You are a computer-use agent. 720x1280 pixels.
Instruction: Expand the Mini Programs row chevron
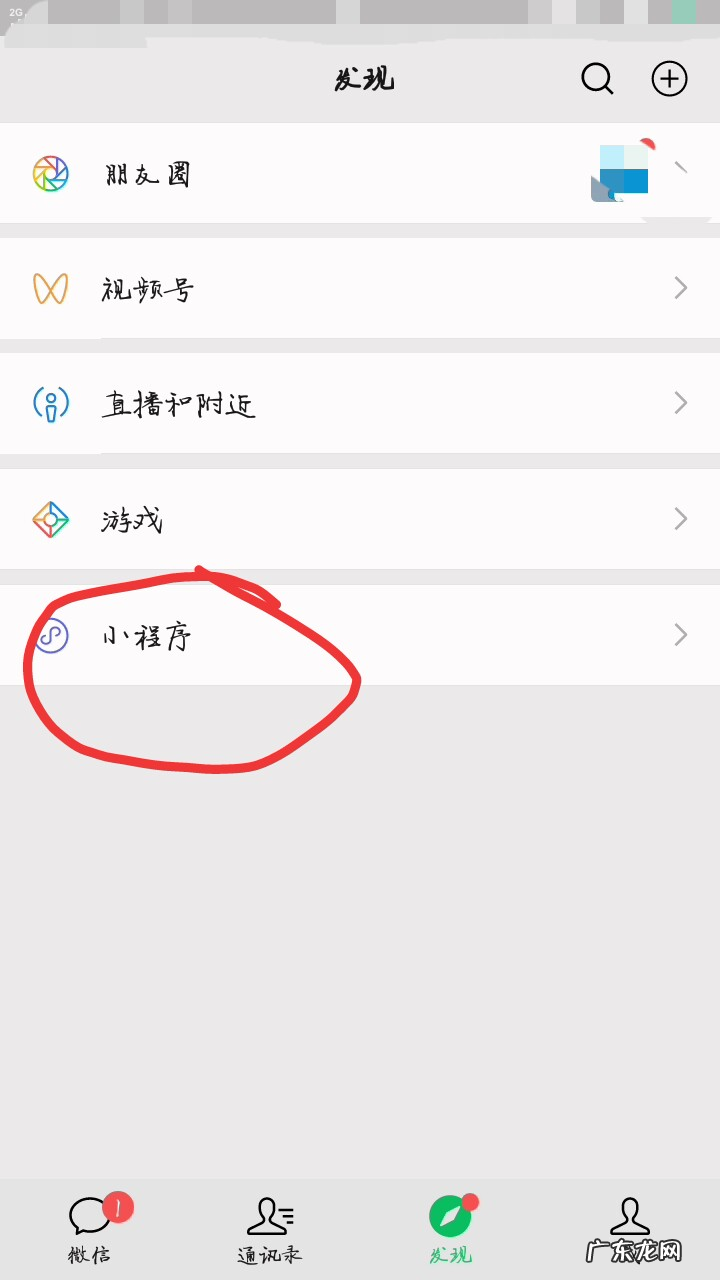681,635
